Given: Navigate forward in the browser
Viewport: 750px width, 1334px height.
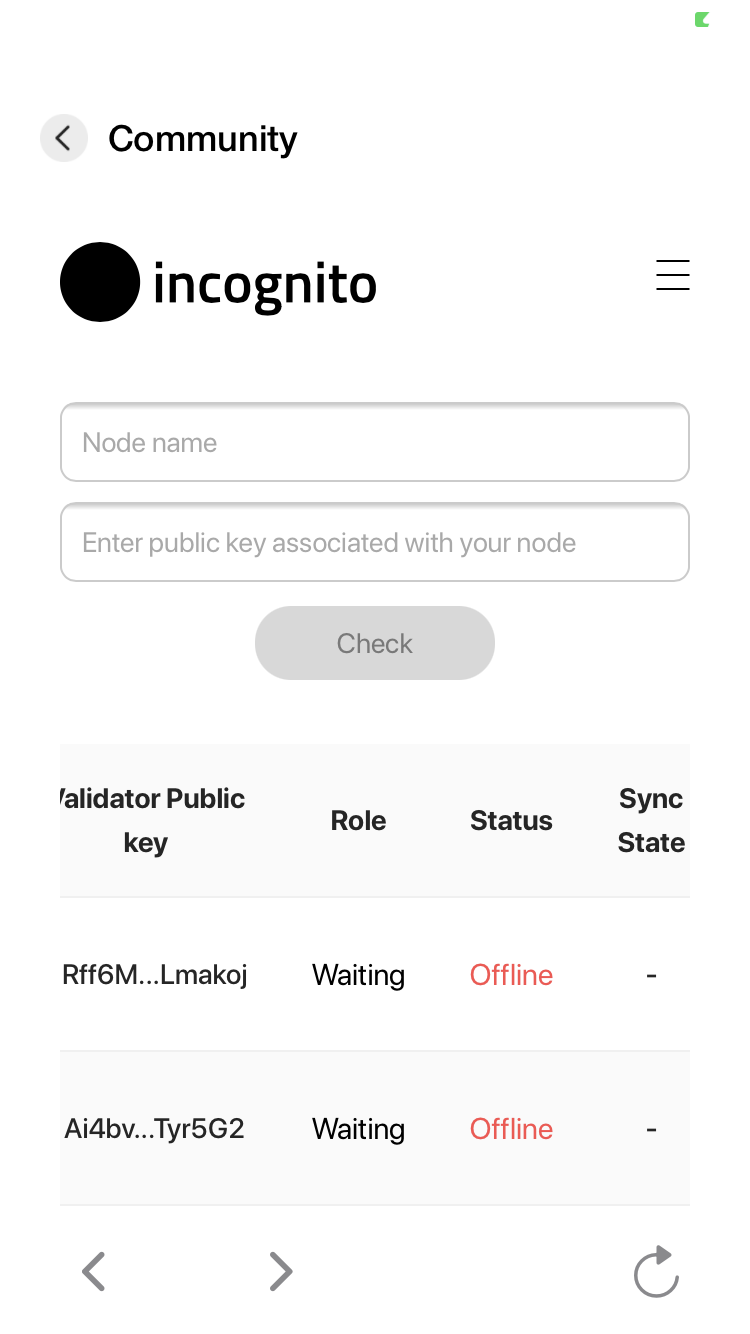Looking at the screenshot, I should pyautogui.click(x=281, y=1272).
